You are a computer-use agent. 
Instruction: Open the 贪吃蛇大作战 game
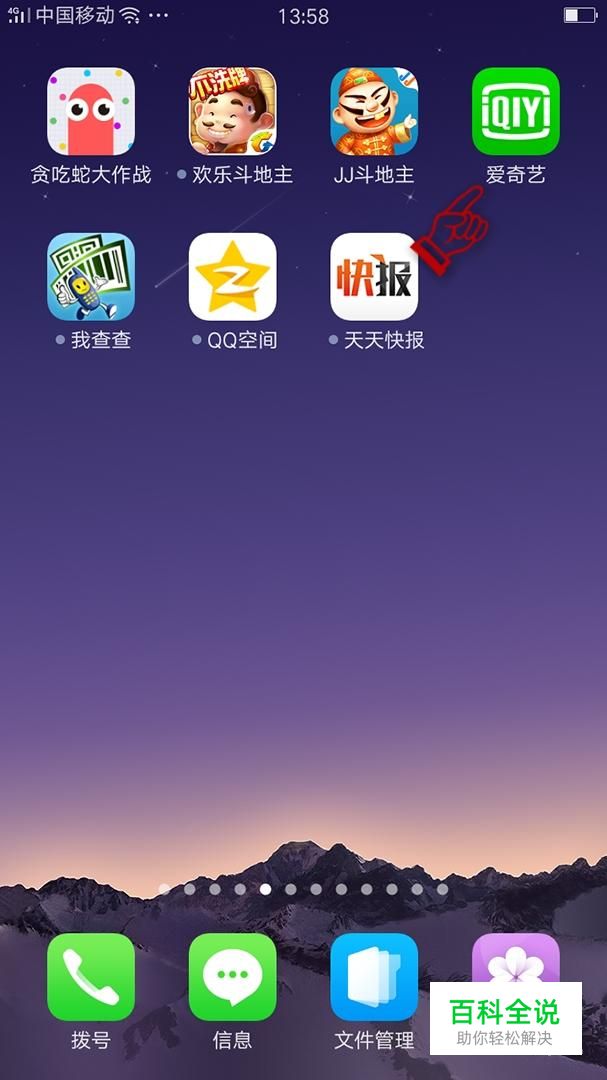coord(91,111)
